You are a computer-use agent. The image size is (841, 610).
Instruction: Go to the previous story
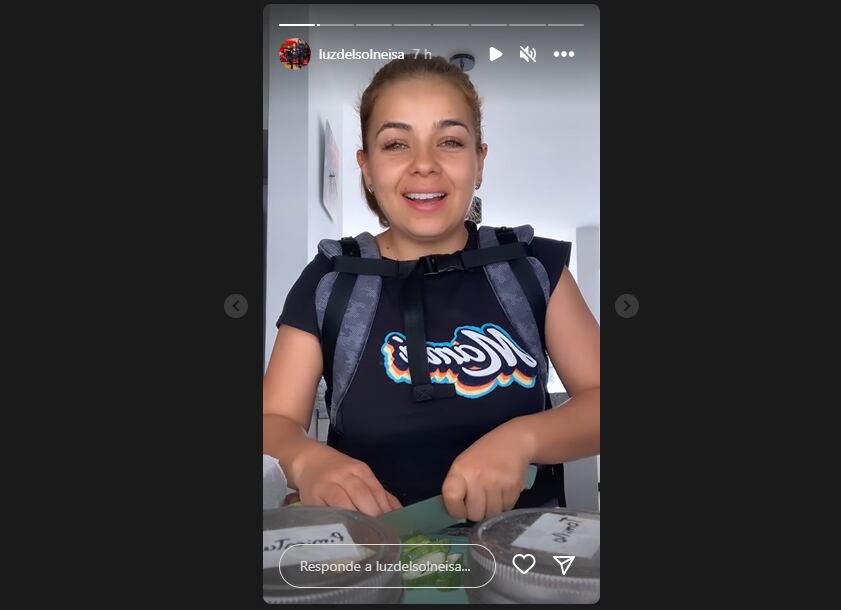(236, 306)
